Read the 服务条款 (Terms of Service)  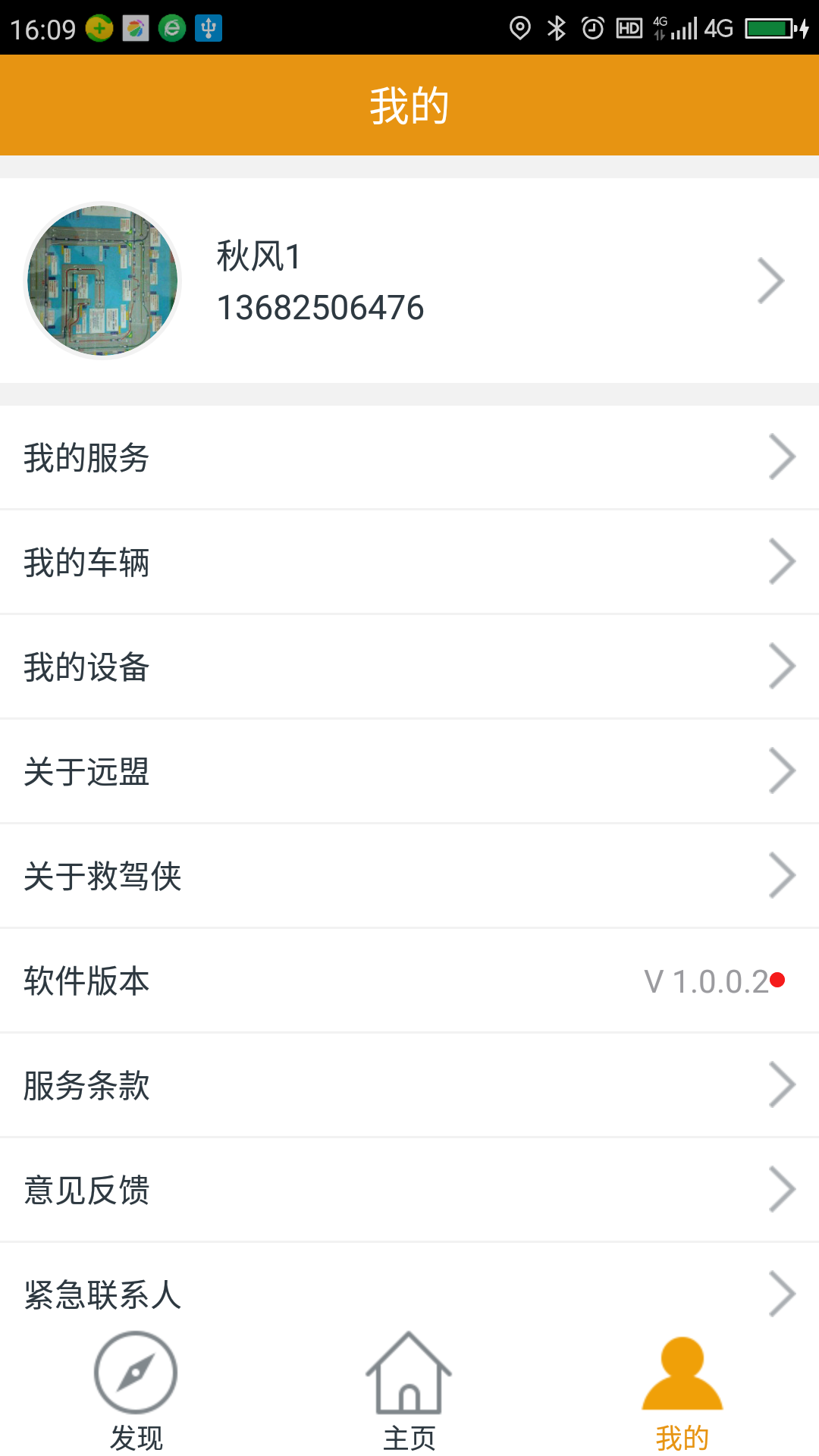pyautogui.click(x=409, y=1085)
